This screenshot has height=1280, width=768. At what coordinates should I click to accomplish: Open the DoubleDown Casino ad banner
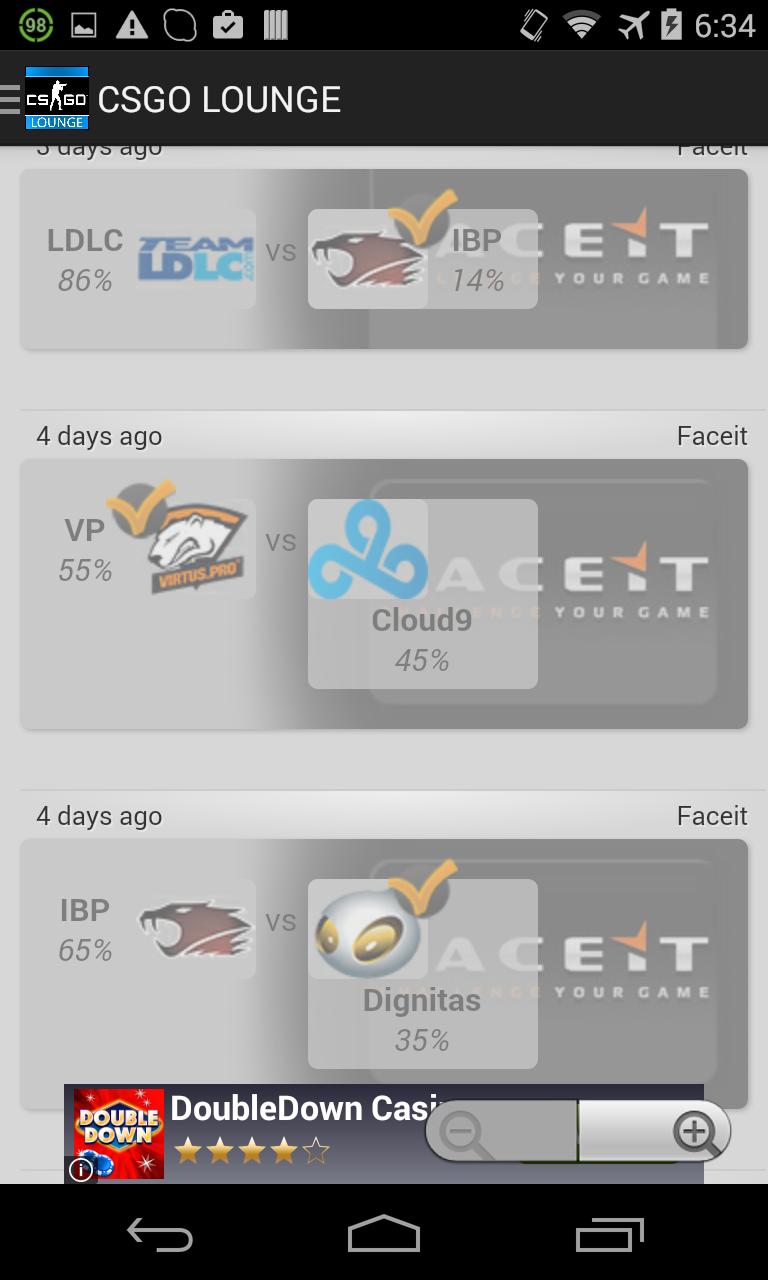(290, 1132)
